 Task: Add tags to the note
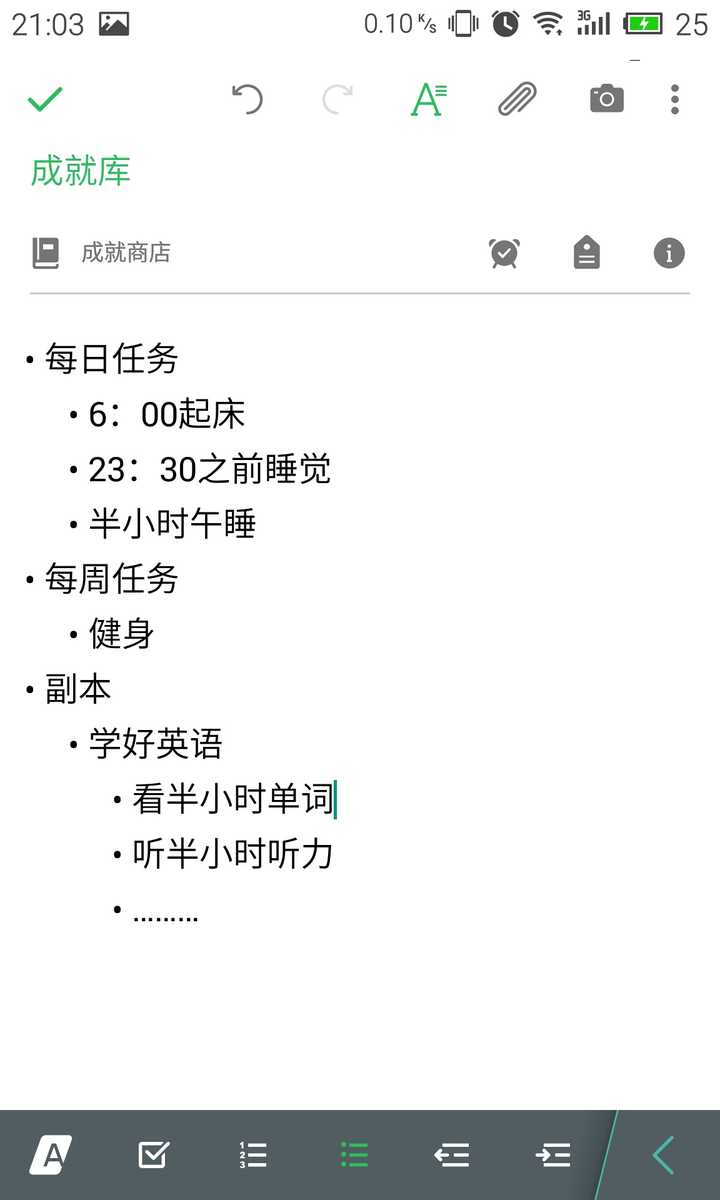point(587,253)
